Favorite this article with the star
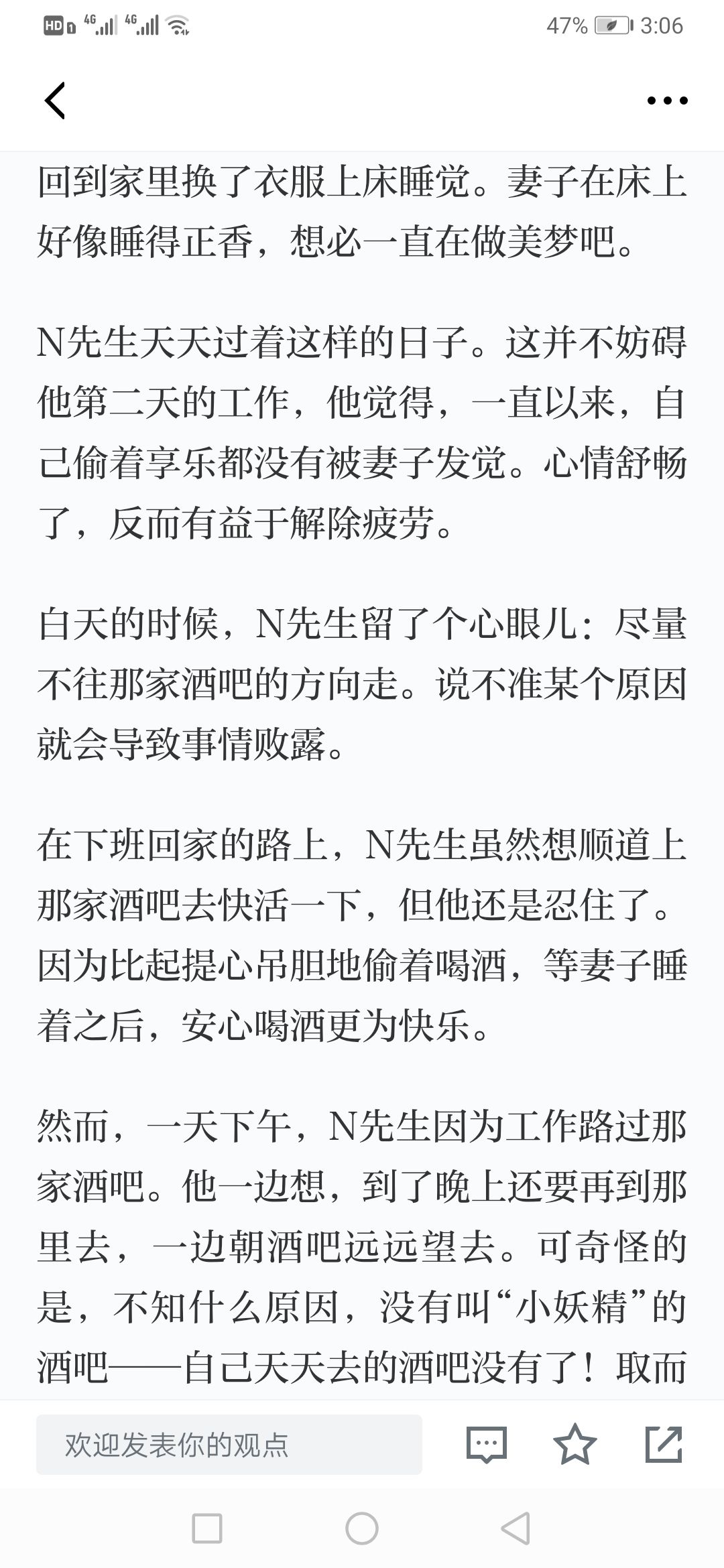 click(575, 1444)
